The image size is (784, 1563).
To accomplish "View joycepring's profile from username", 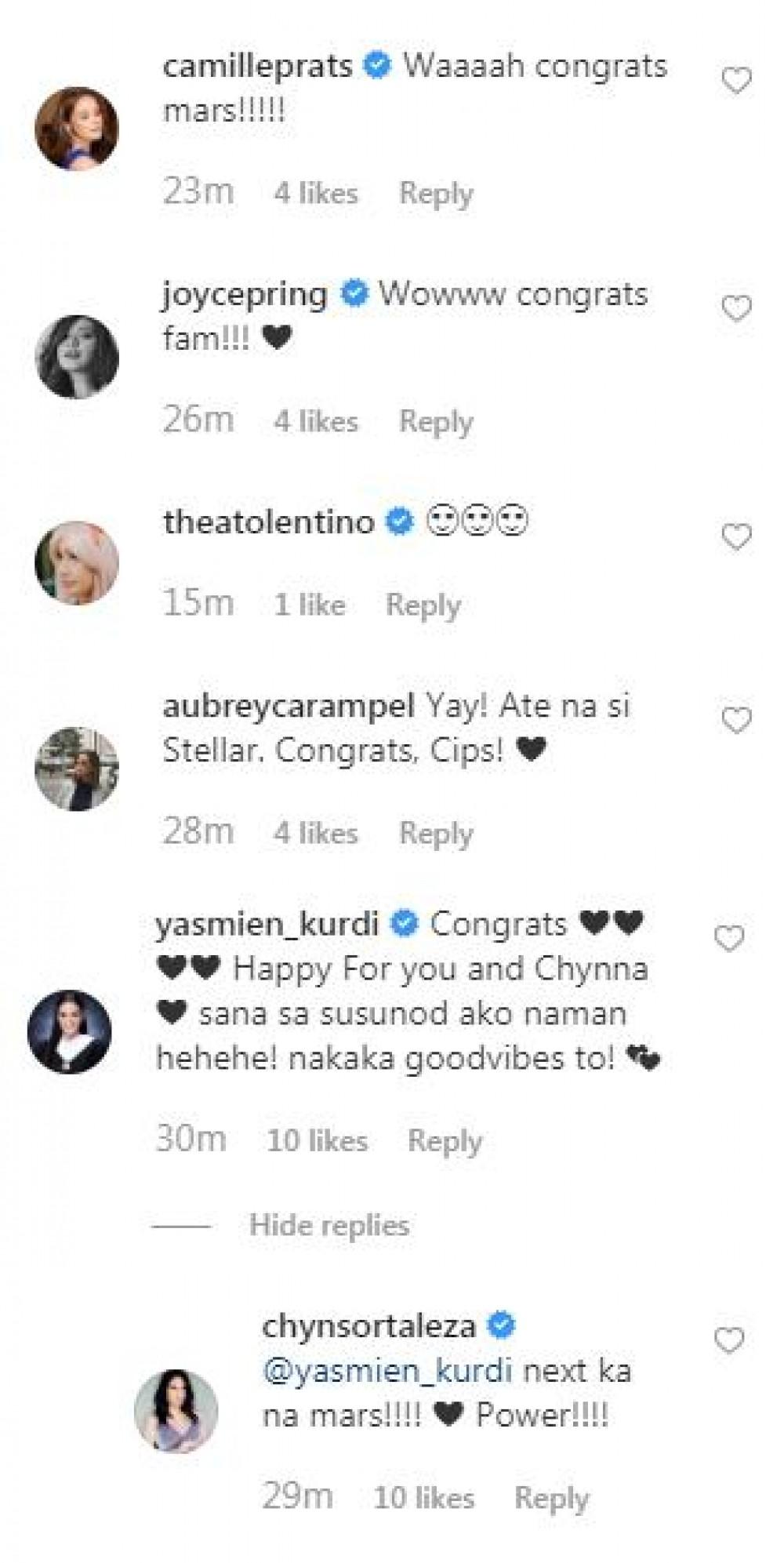I will pos(245,296).
